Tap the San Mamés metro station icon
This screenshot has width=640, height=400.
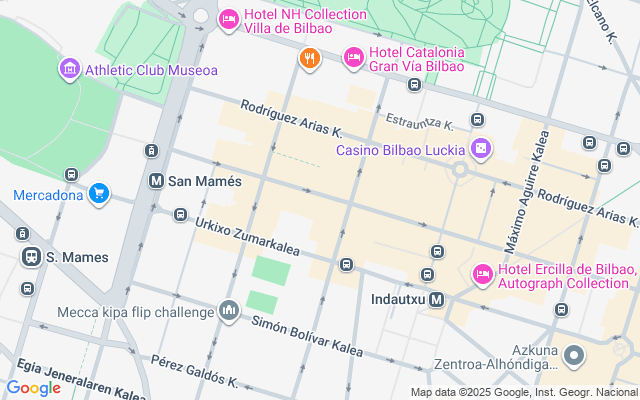(156, 181)
